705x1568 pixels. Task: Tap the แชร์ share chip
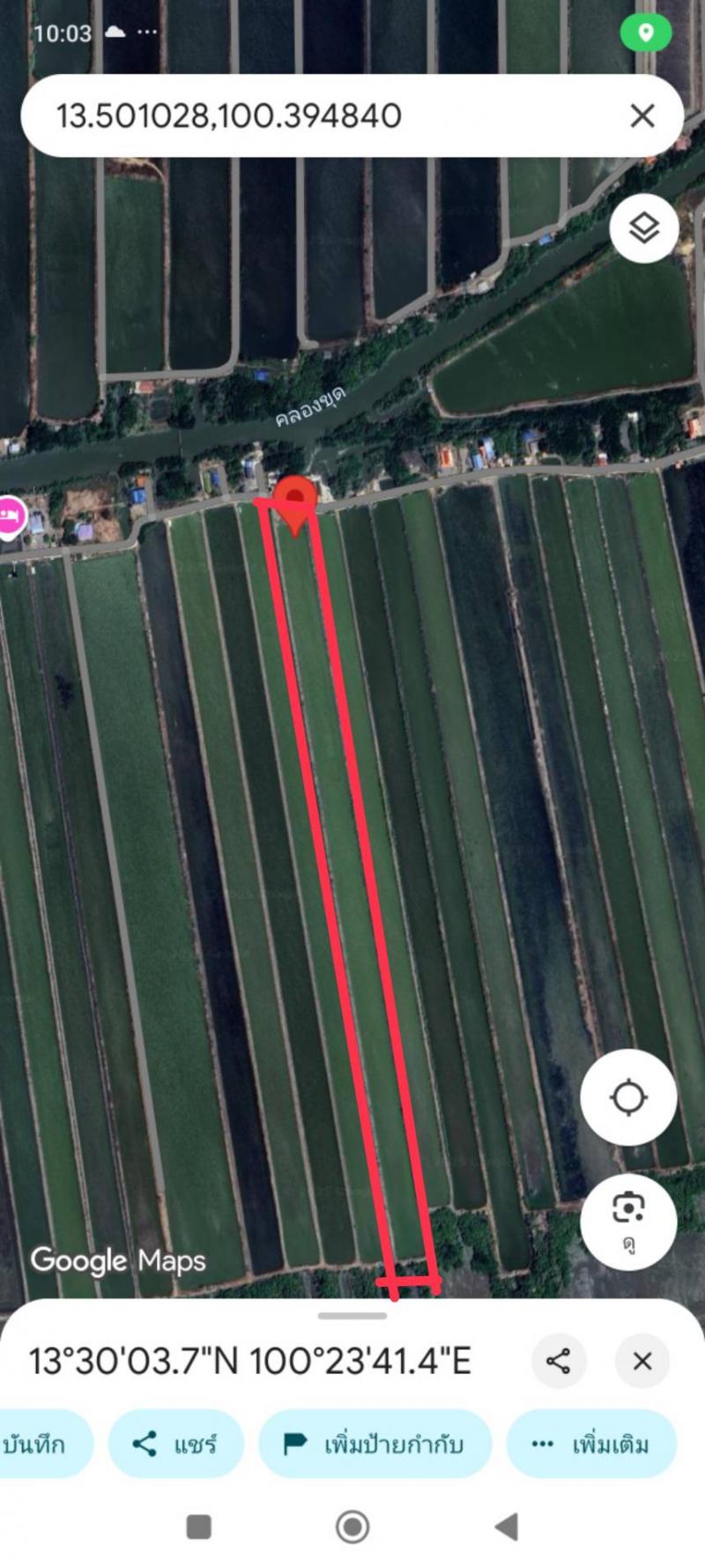[x=175, y=1444]
